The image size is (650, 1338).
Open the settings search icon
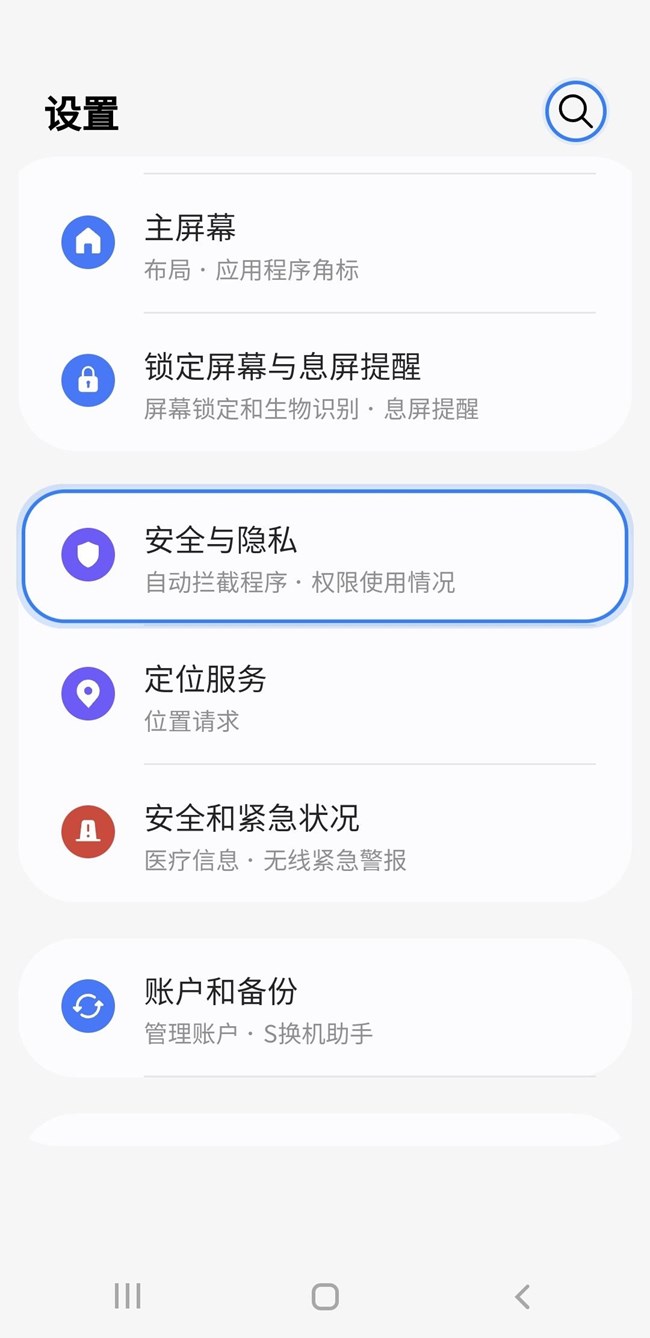[575, 111]
